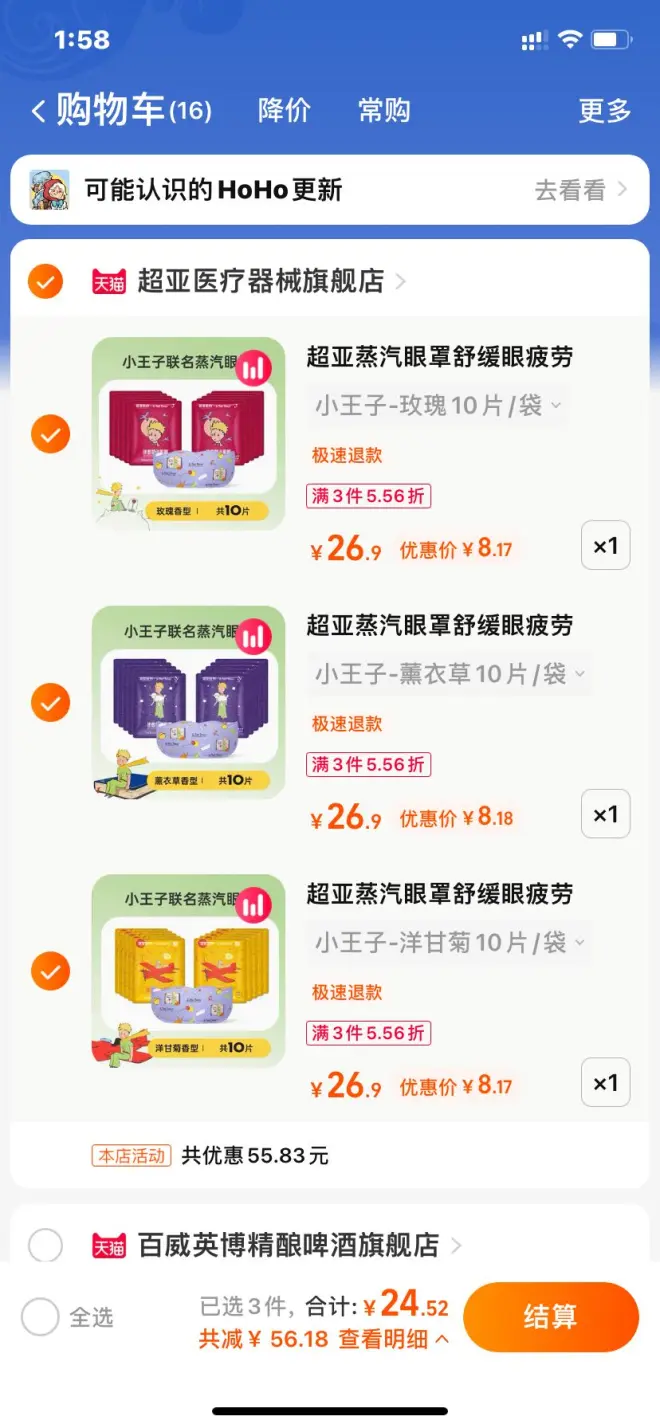Viewport: 660px width, 1428px height.
Task: Adjust quantity ×1 of the 薰衣草 item
Action: point(605,814)
